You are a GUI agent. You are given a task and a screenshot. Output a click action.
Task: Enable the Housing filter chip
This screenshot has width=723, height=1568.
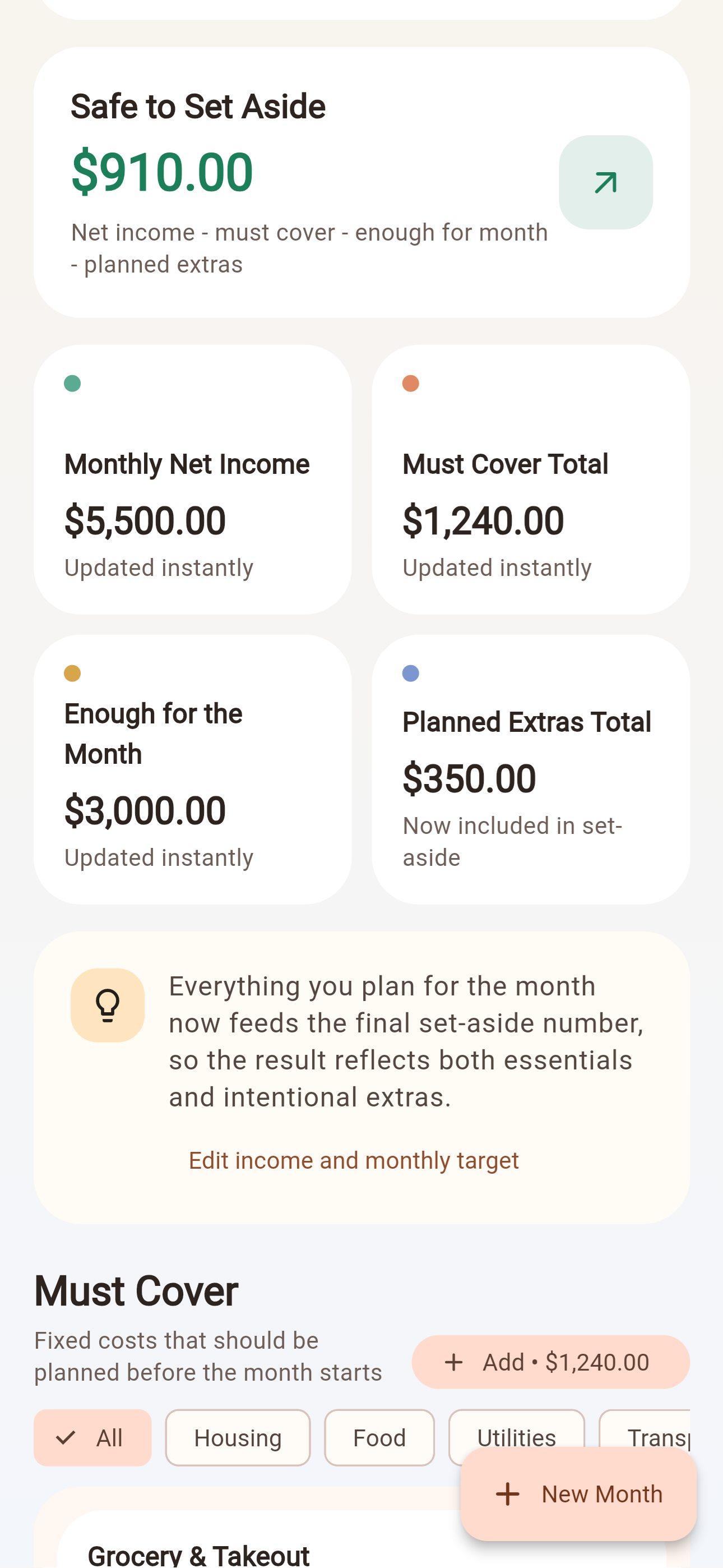[x=237, y=1438]
